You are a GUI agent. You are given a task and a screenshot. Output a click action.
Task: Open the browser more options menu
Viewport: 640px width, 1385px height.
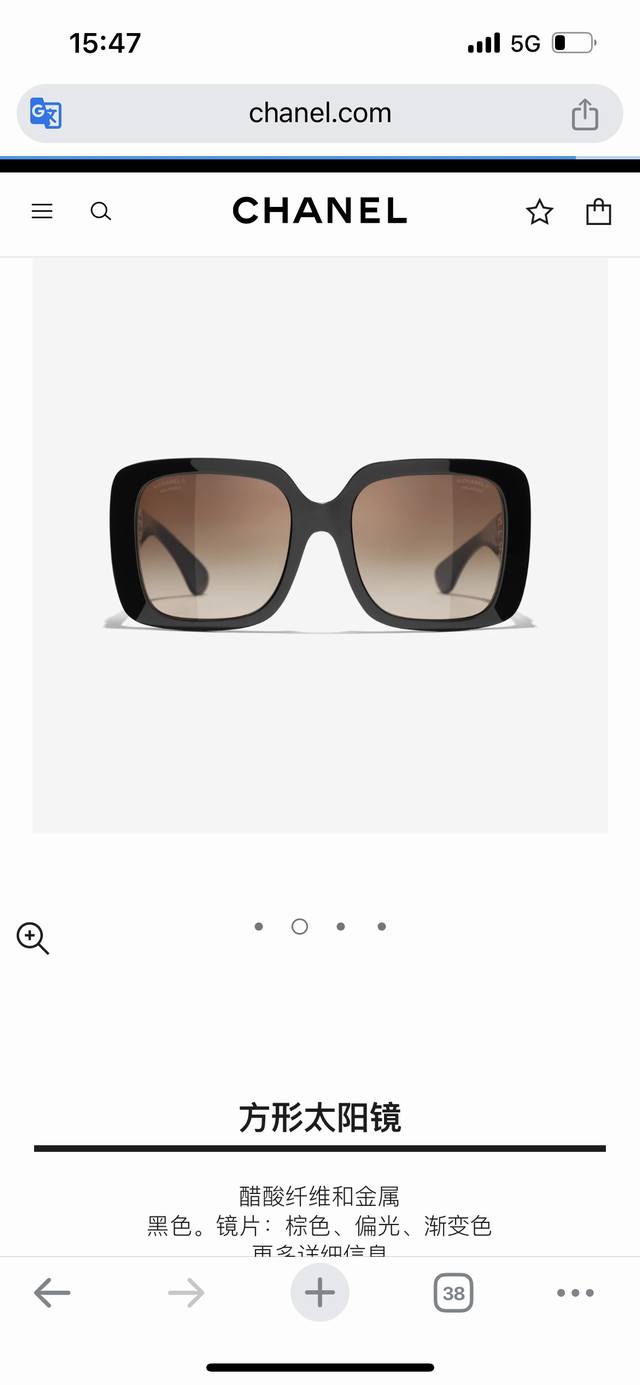575,1293
